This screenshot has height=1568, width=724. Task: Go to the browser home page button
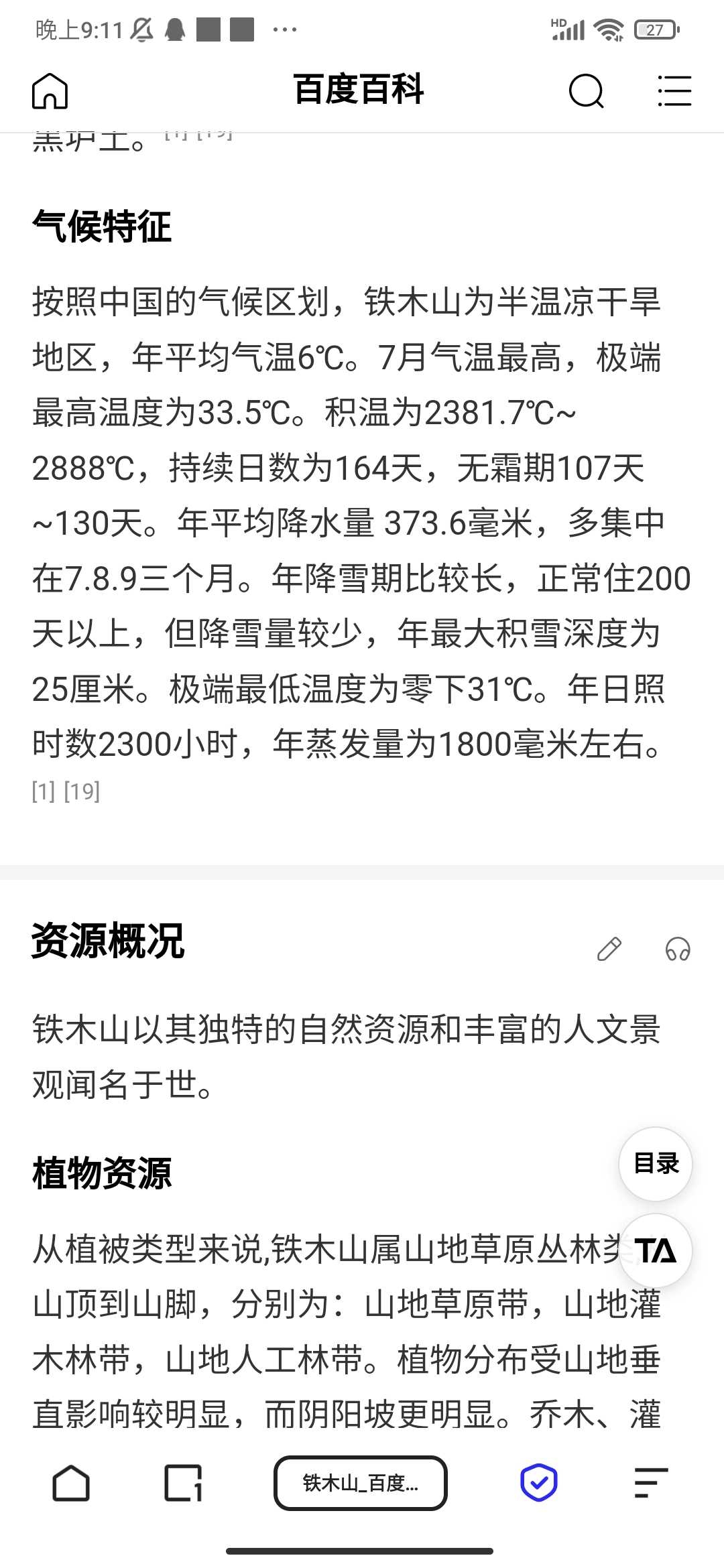coord(71,1483)
